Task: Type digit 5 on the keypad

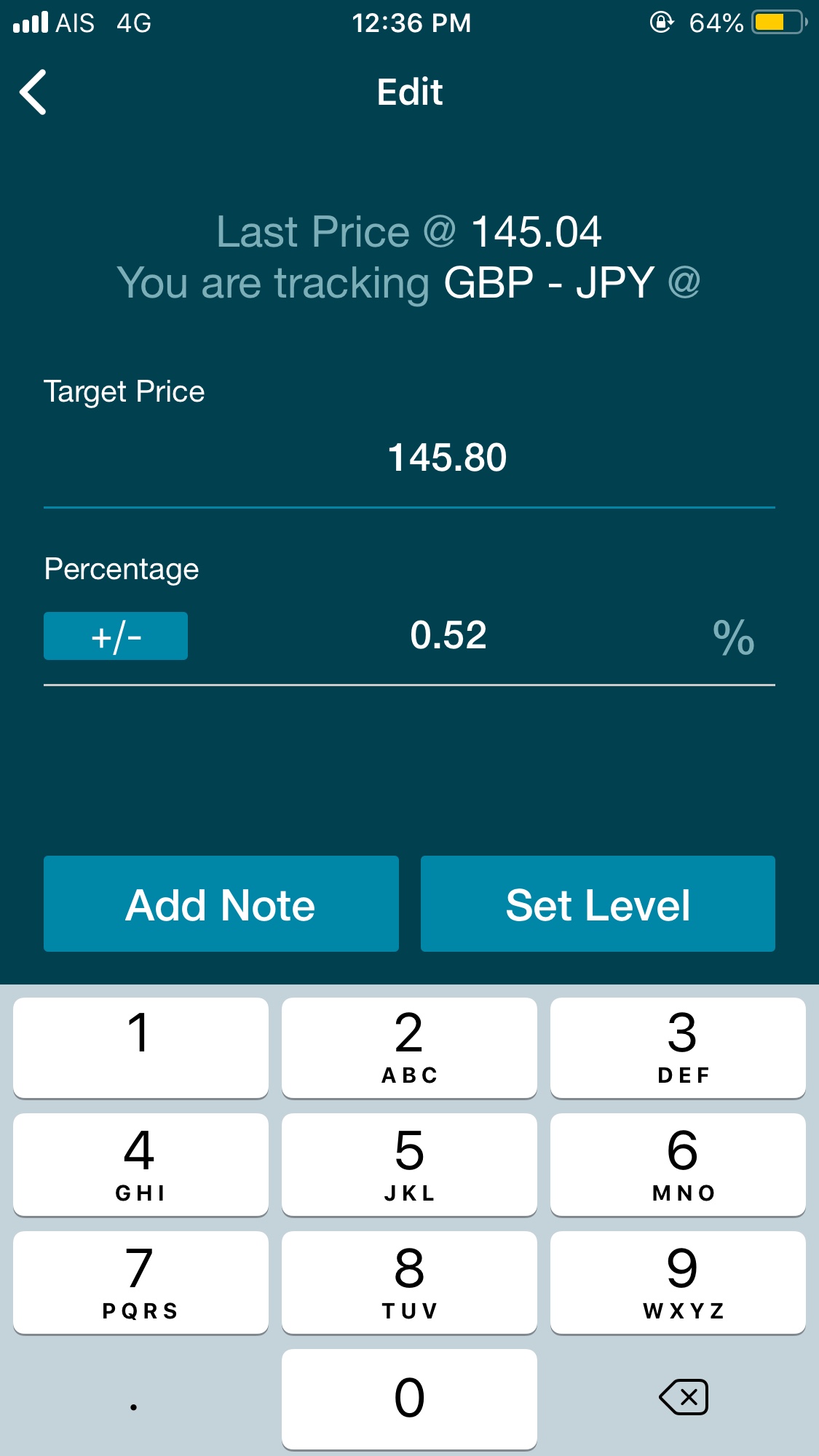Action: click(x=409, y=1164)
